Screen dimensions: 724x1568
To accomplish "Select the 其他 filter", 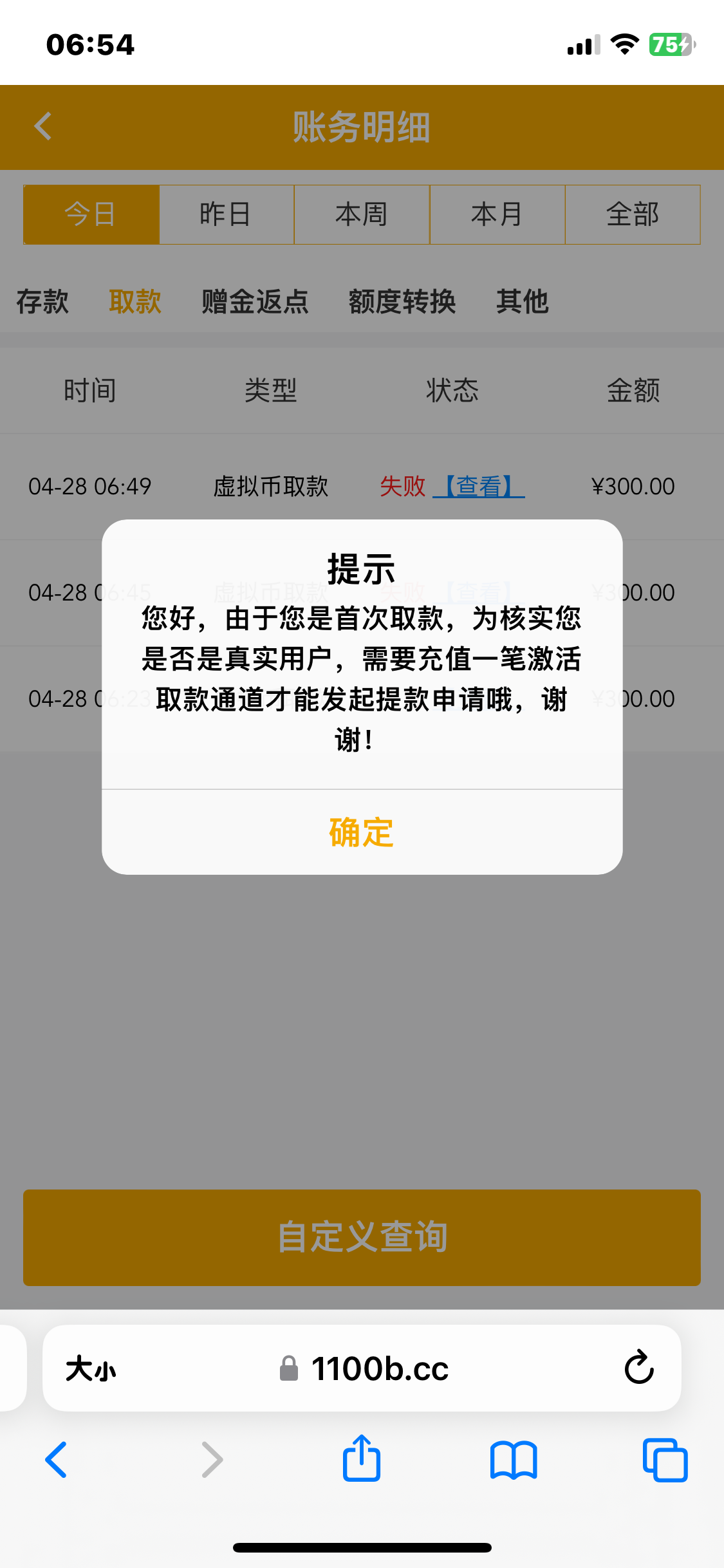I will [x=523, y=301].
